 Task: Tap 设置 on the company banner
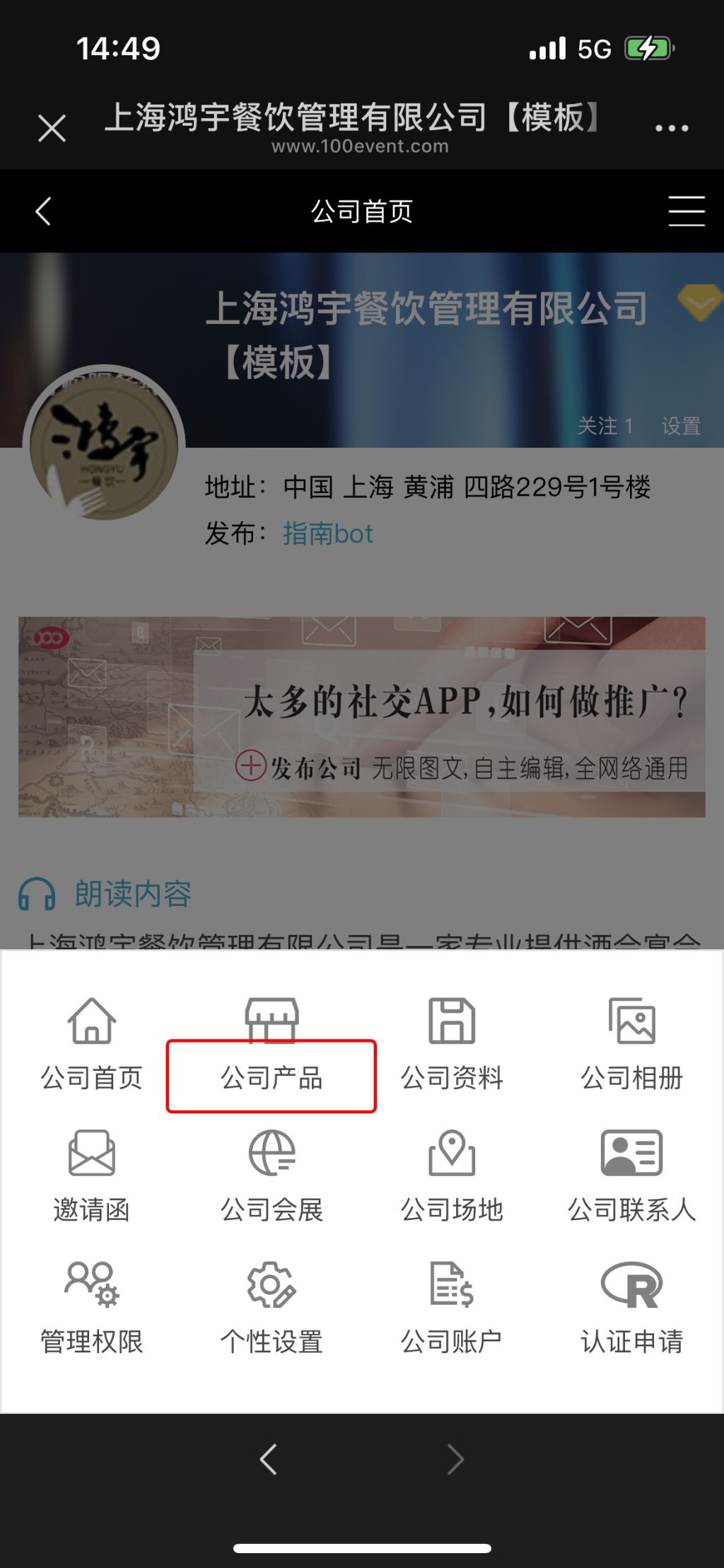(x=680, y=426)
